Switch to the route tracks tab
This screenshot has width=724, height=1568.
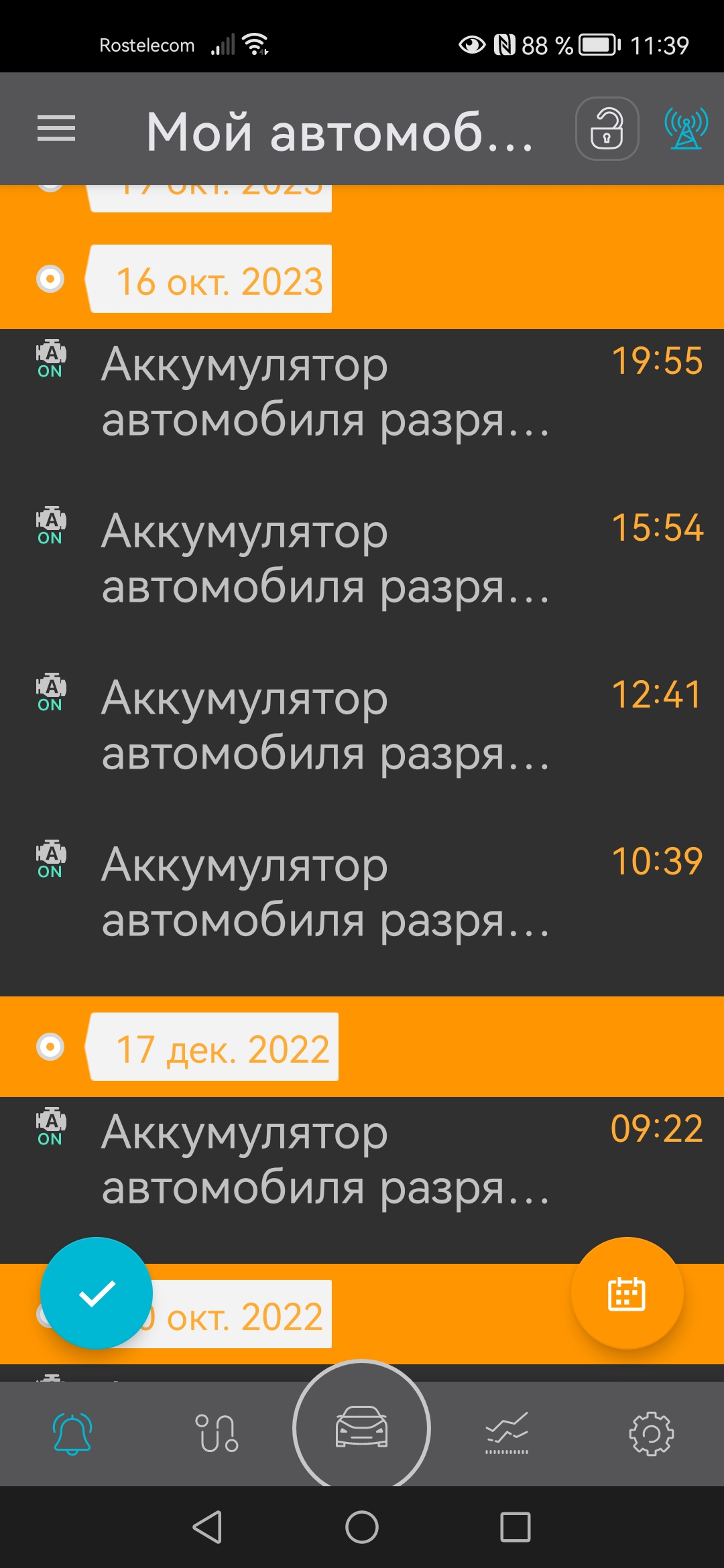point(217,1433)
